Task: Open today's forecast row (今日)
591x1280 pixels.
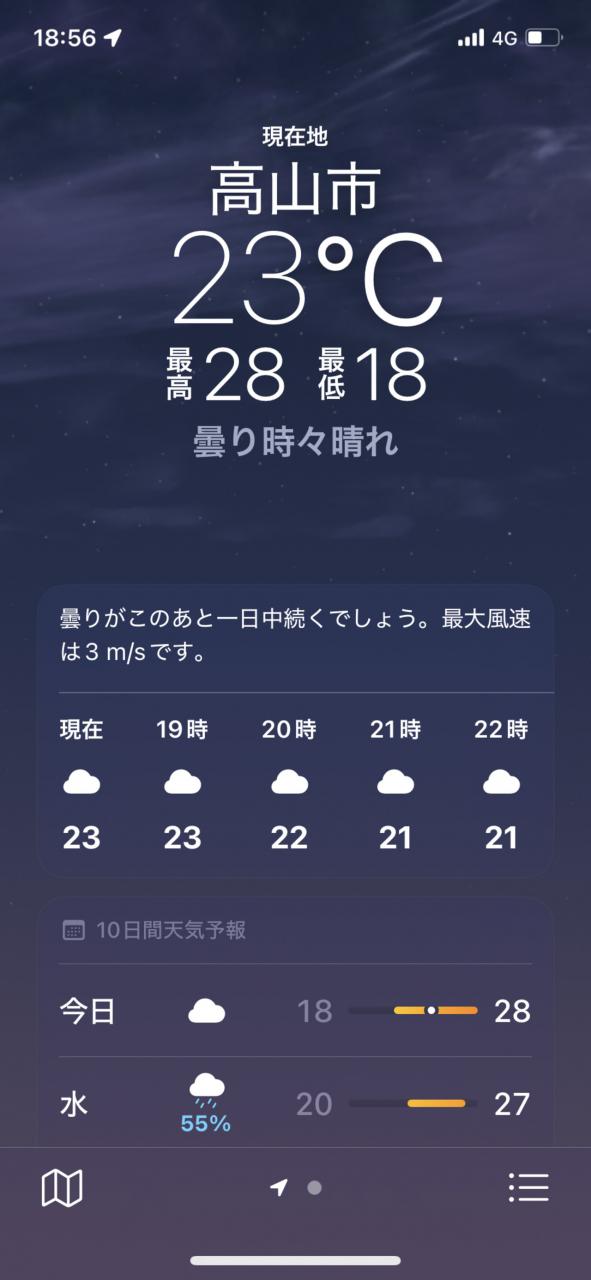Action: point(295,1011)
